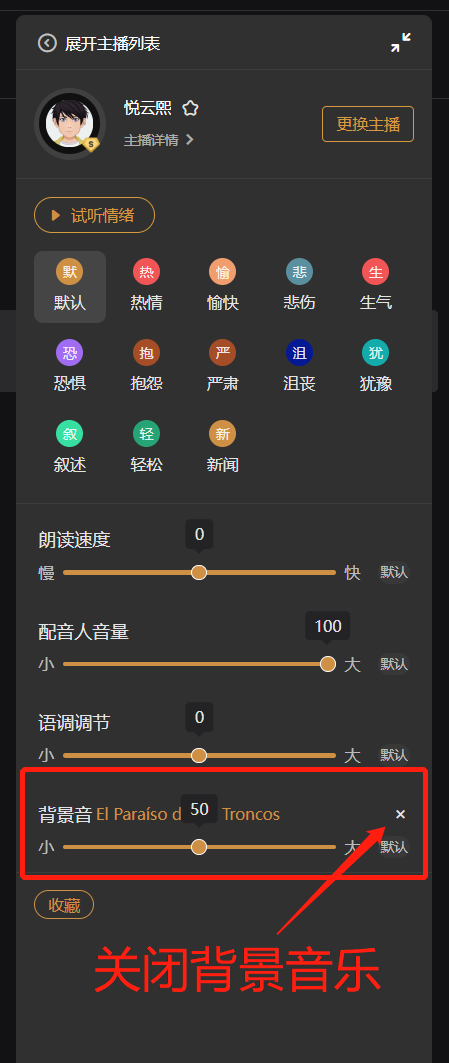Choose the 悲伤 emotion
Screen dimensions: 449x1063
point(299,287)
